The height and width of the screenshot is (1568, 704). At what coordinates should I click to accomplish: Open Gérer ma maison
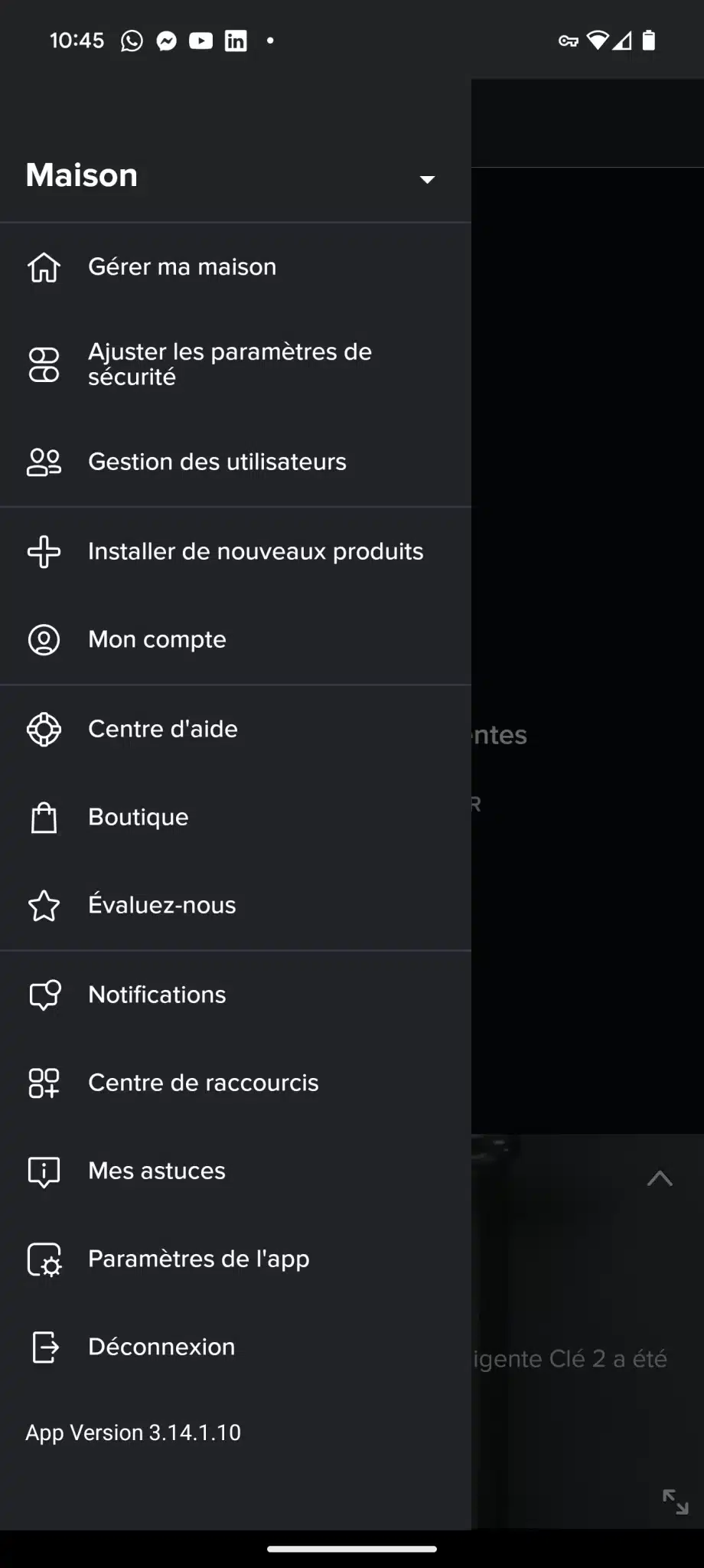tap(236, 267)
